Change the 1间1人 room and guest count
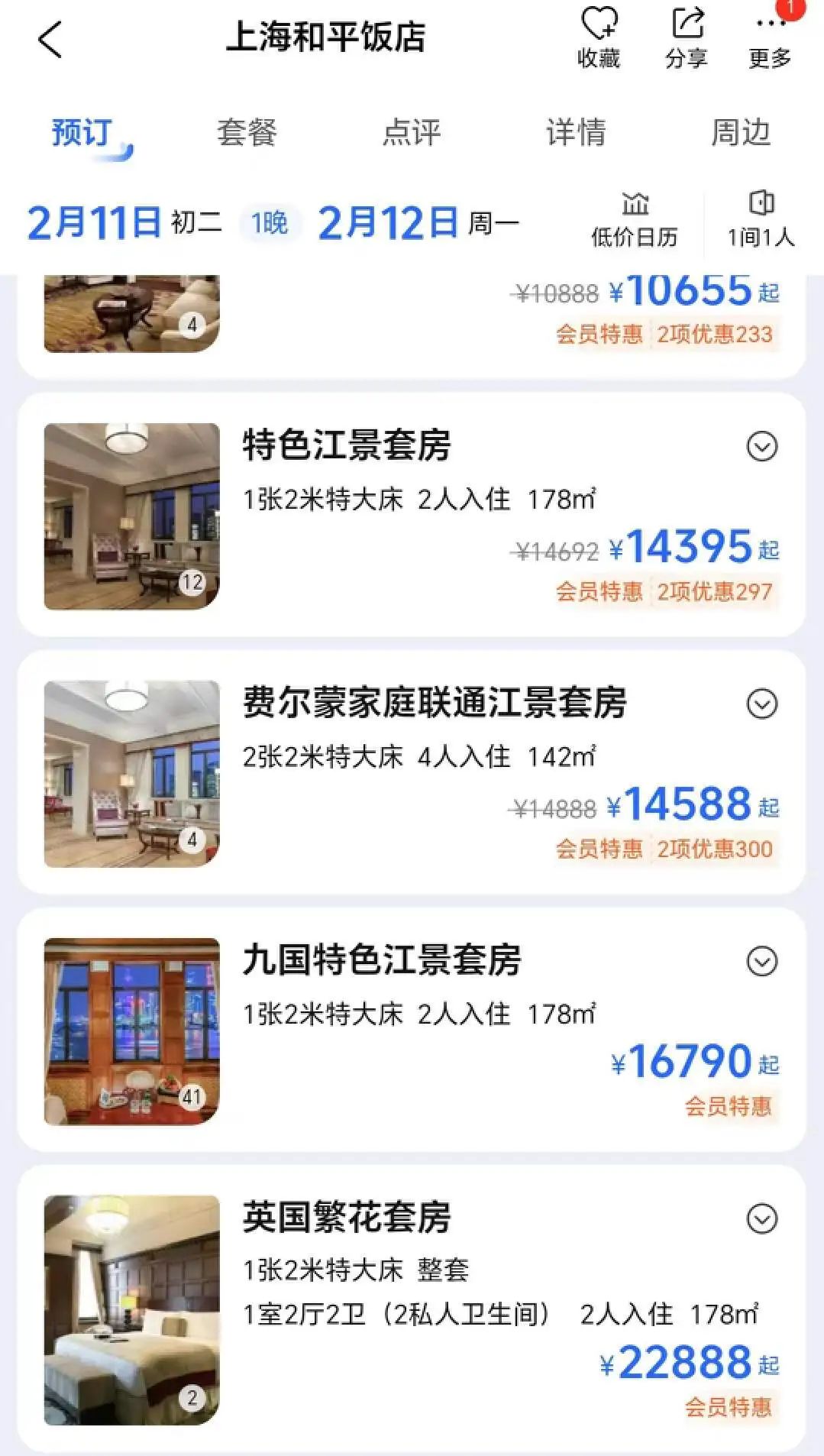The image size is (824, 1456). tap(761, 220)
